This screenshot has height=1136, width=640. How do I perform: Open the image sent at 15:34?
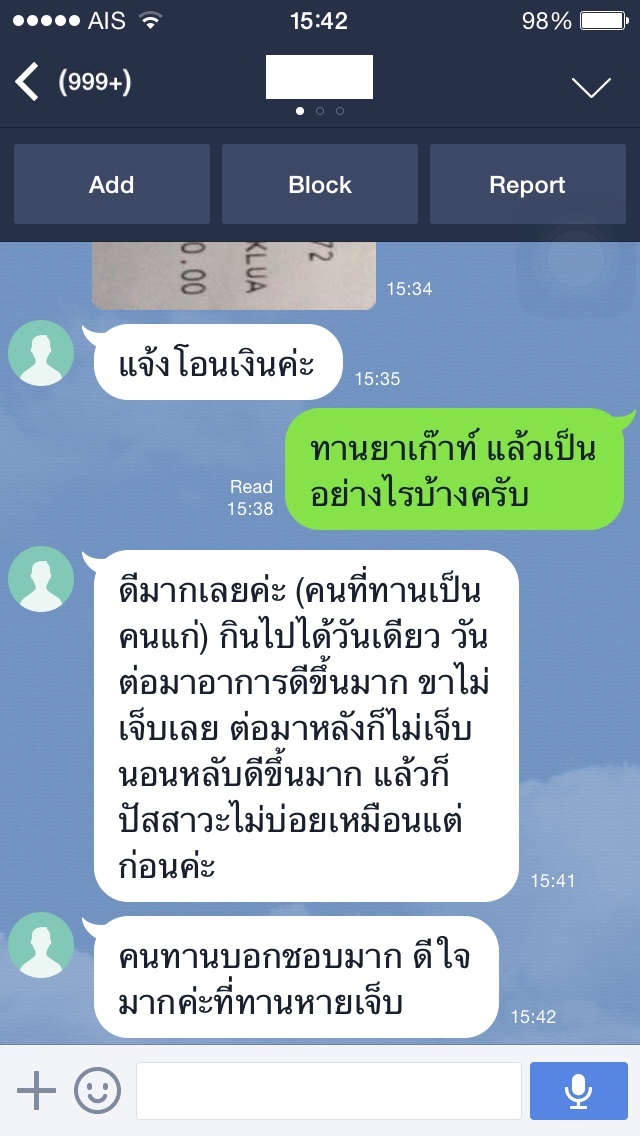[234, 274]
